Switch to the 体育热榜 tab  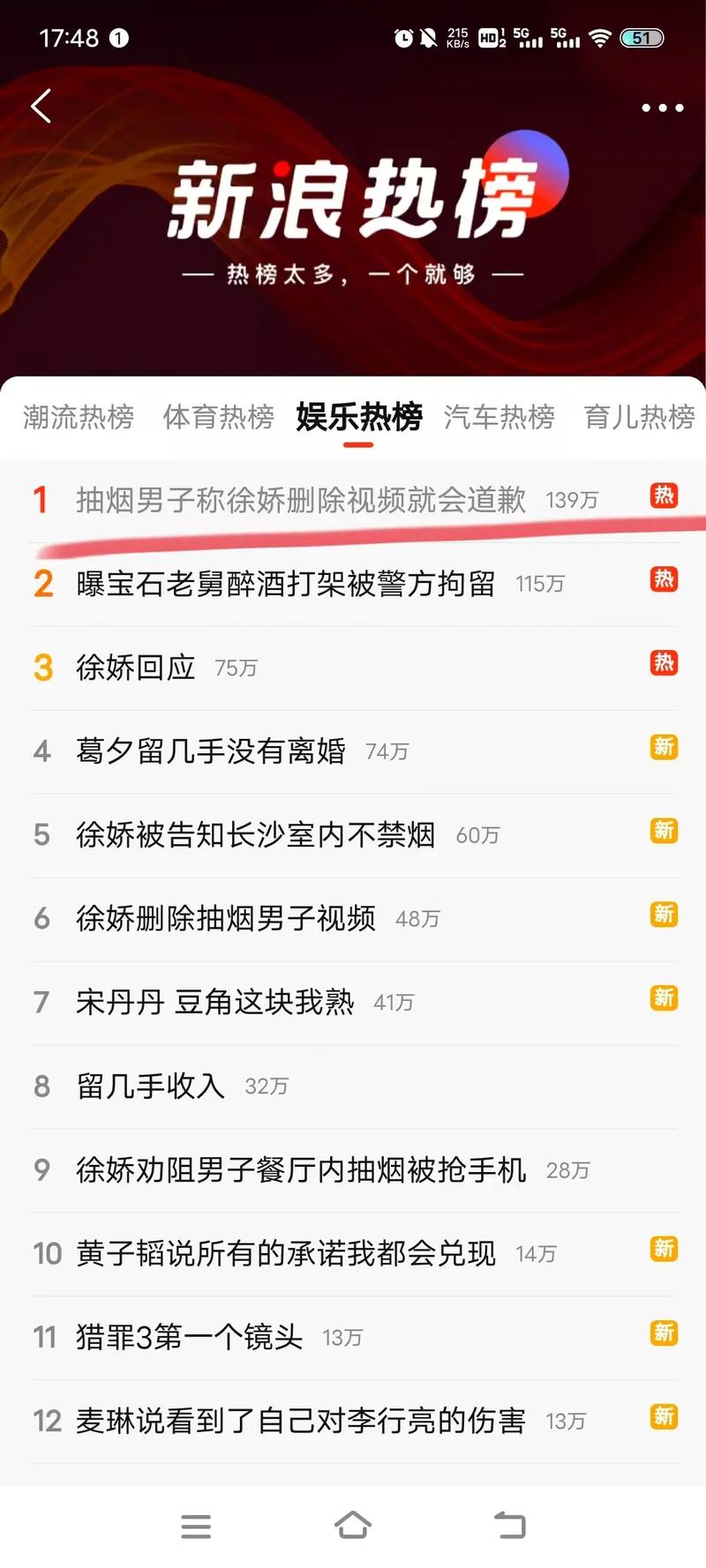pos(218,418)
